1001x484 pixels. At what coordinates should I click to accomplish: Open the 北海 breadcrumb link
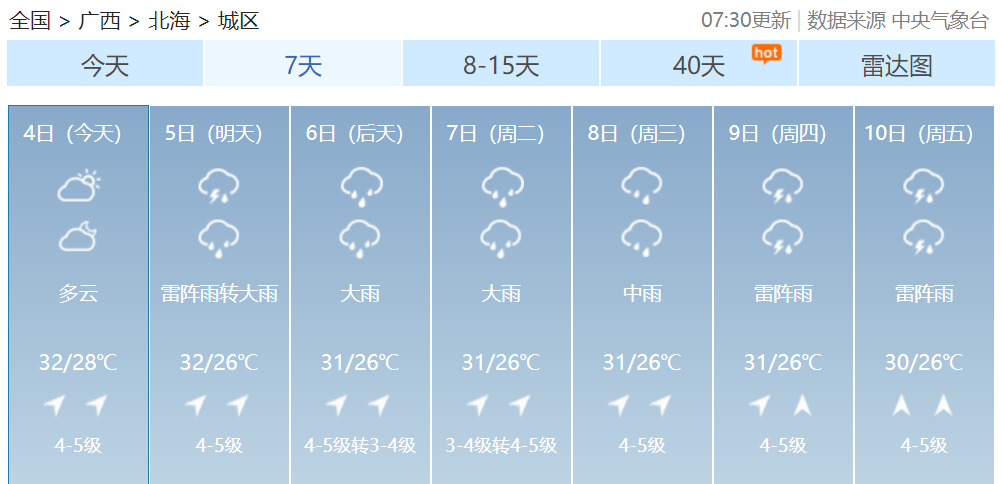(x=168, y=21)
